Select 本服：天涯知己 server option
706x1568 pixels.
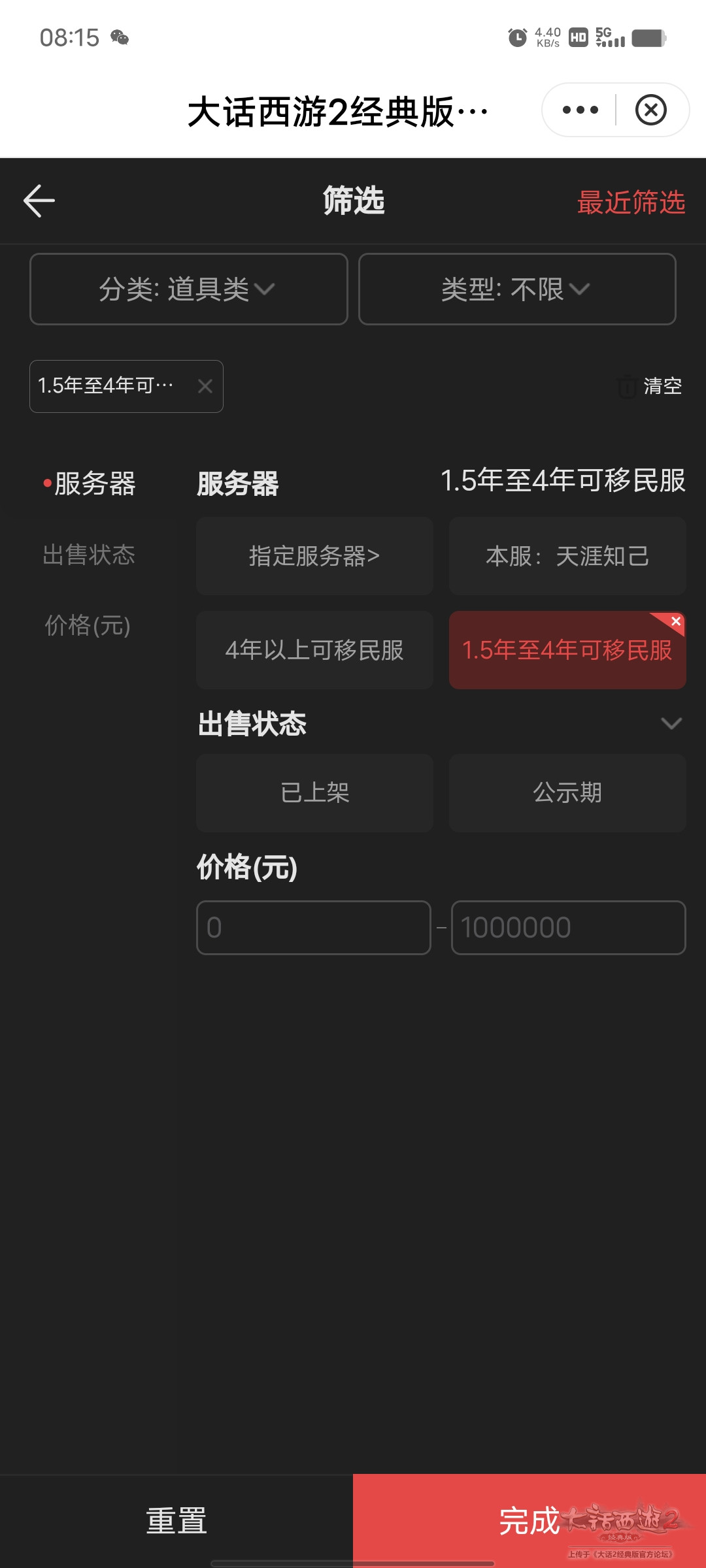pyautogui.click(x=567, y=556)
